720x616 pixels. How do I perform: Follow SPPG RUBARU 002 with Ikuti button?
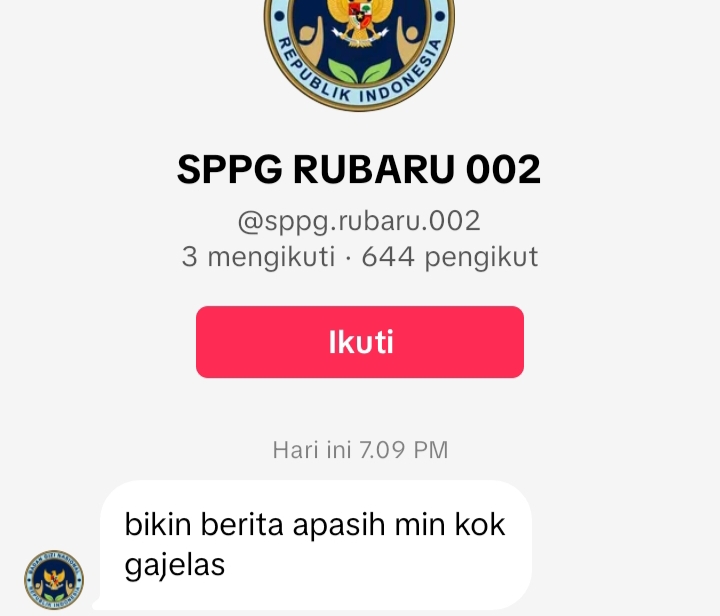tap(360, 342)
